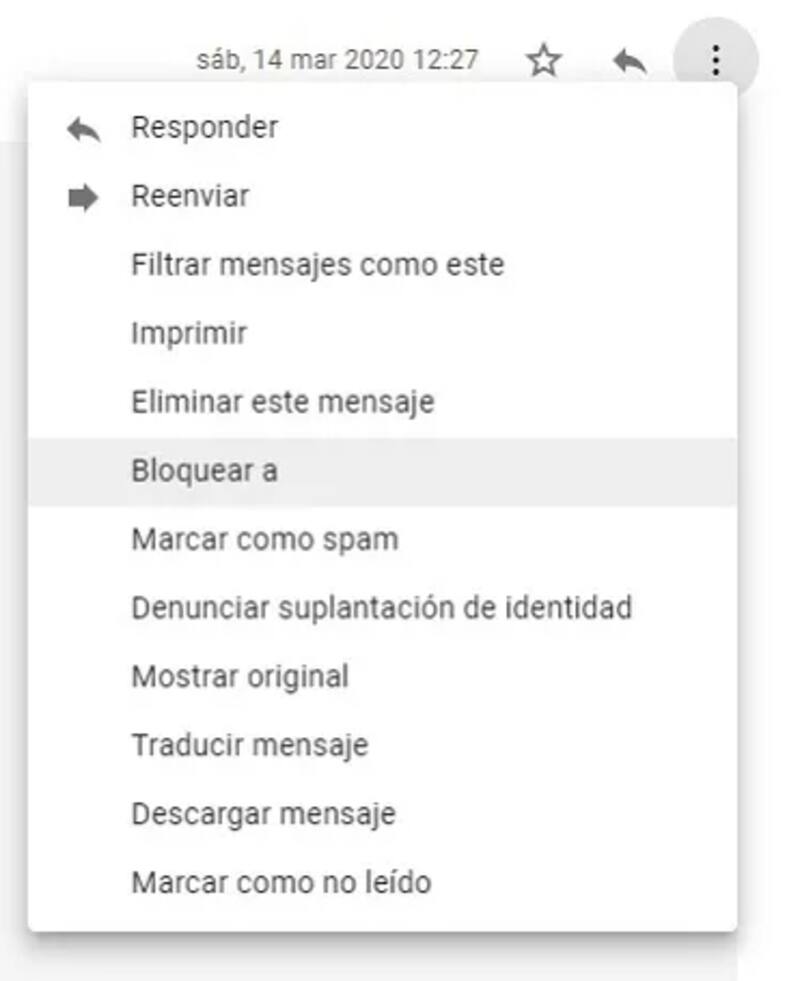800x981 pixels.
Task: Choose Traducir mensaje
Action: point(250,746)
